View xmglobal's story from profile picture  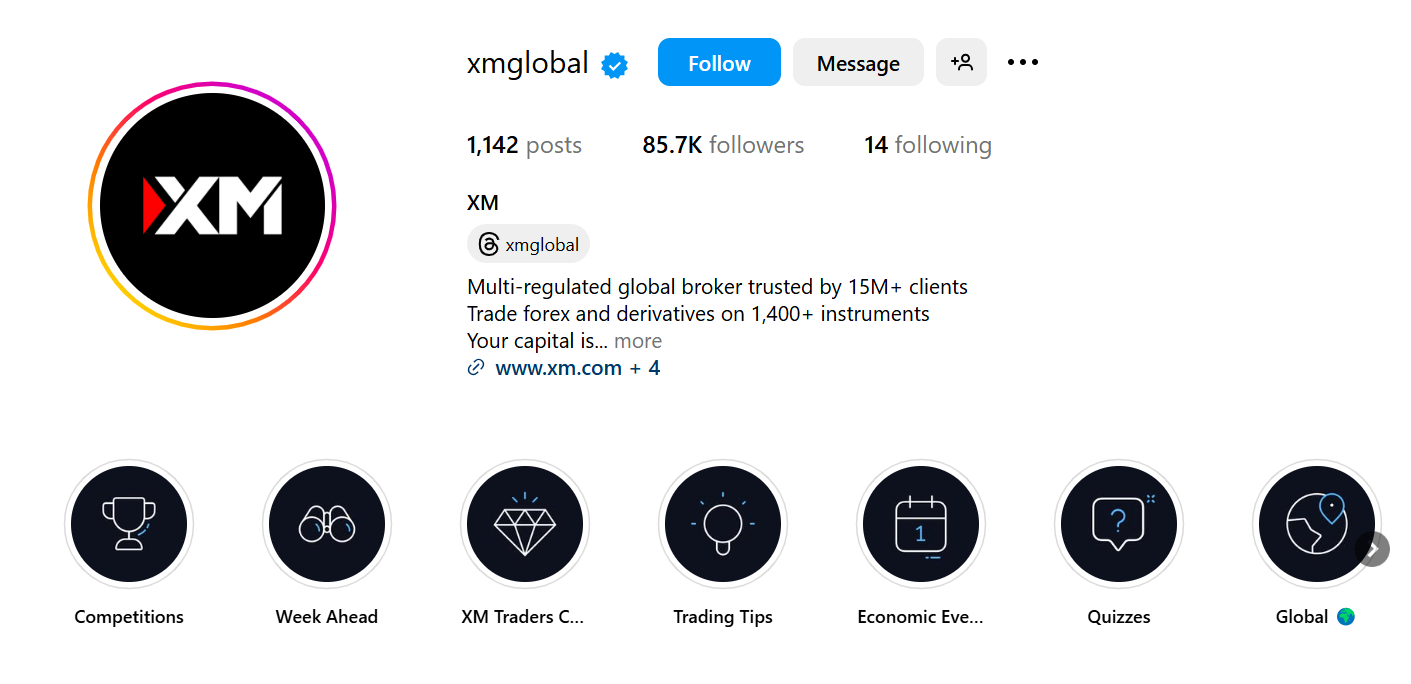(x=212, y=206)
